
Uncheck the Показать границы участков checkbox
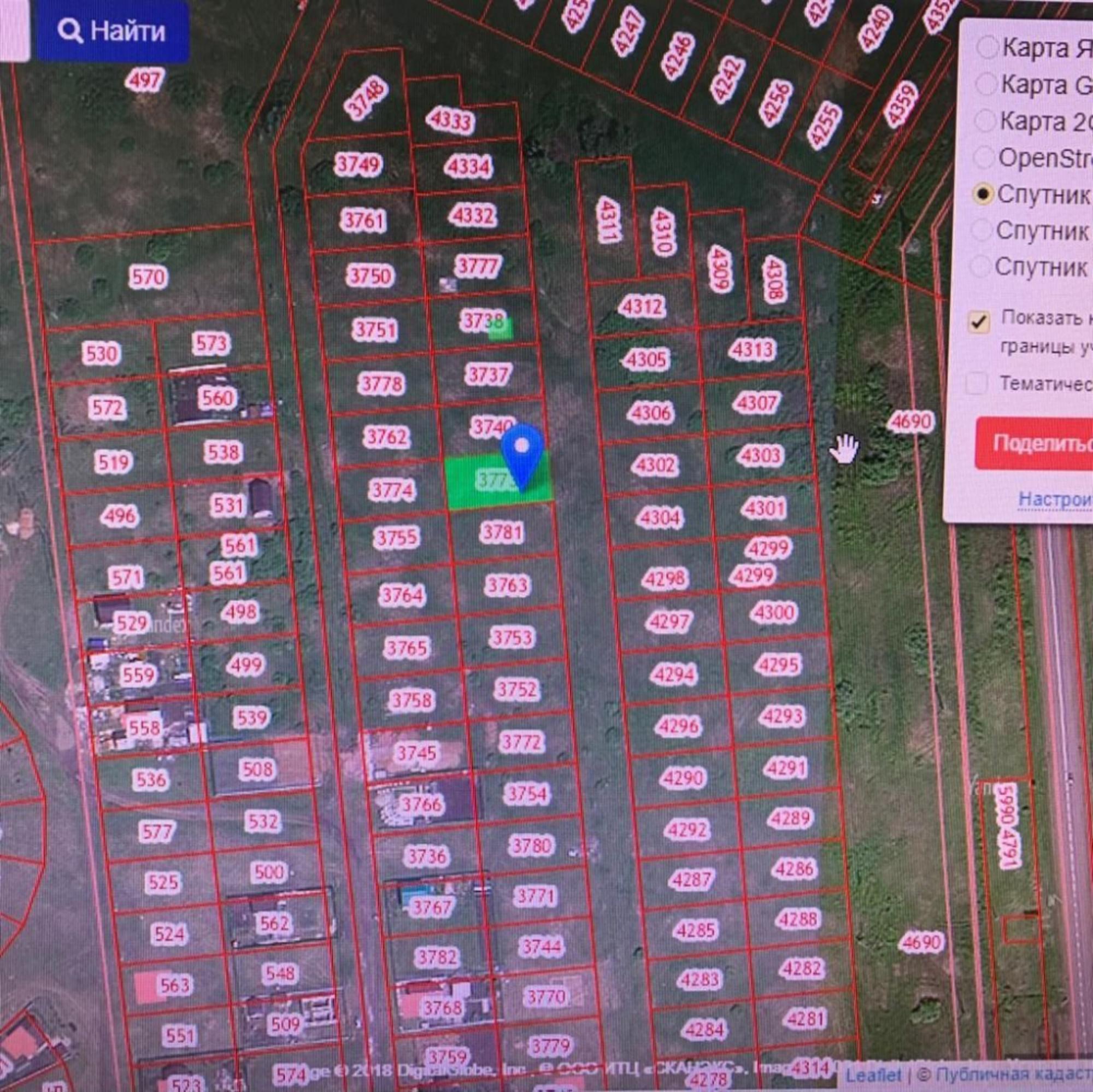tap(979, 322)
